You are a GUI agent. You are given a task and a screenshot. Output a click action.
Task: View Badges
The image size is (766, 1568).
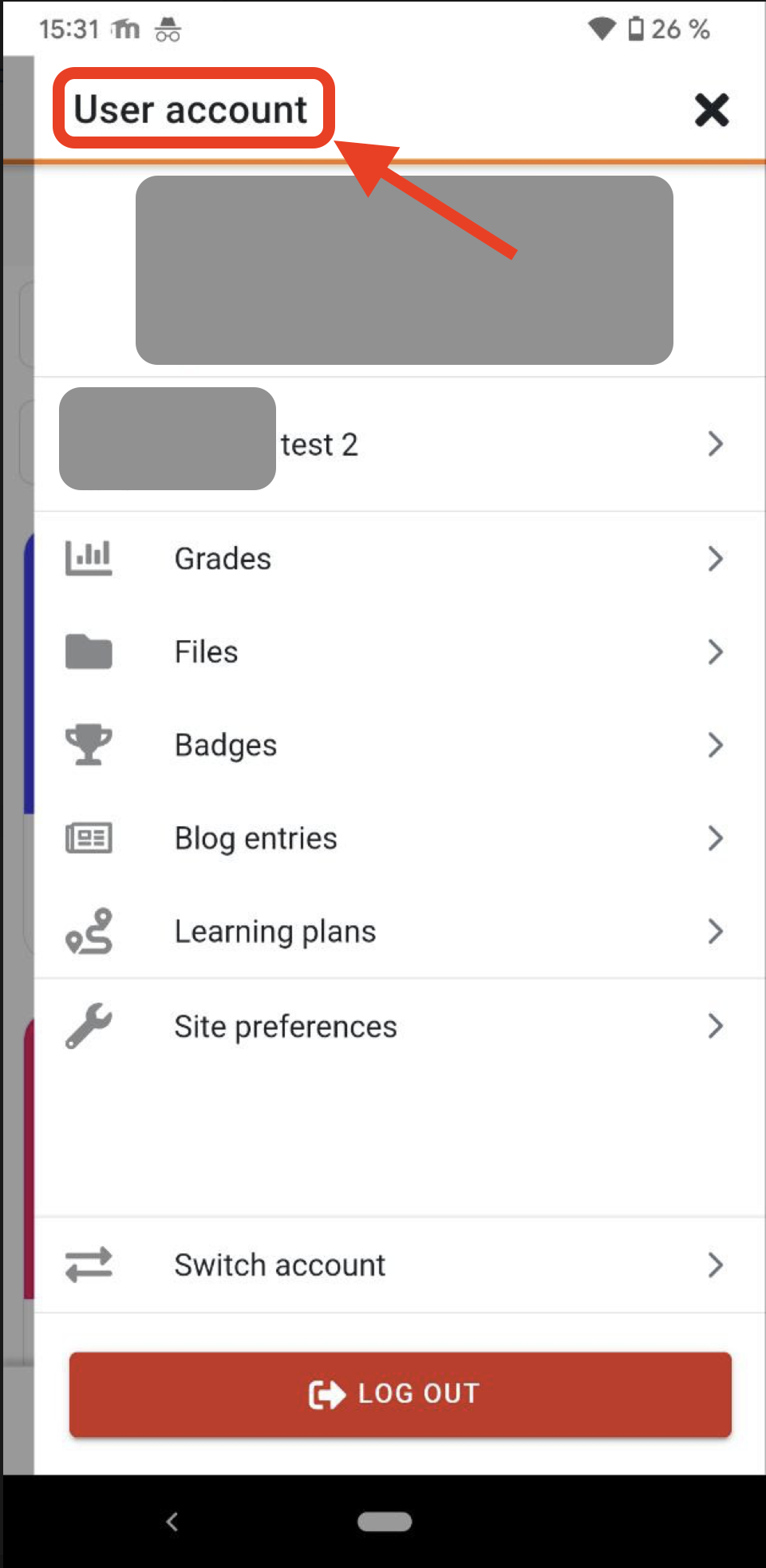click(x=400, y=745)
